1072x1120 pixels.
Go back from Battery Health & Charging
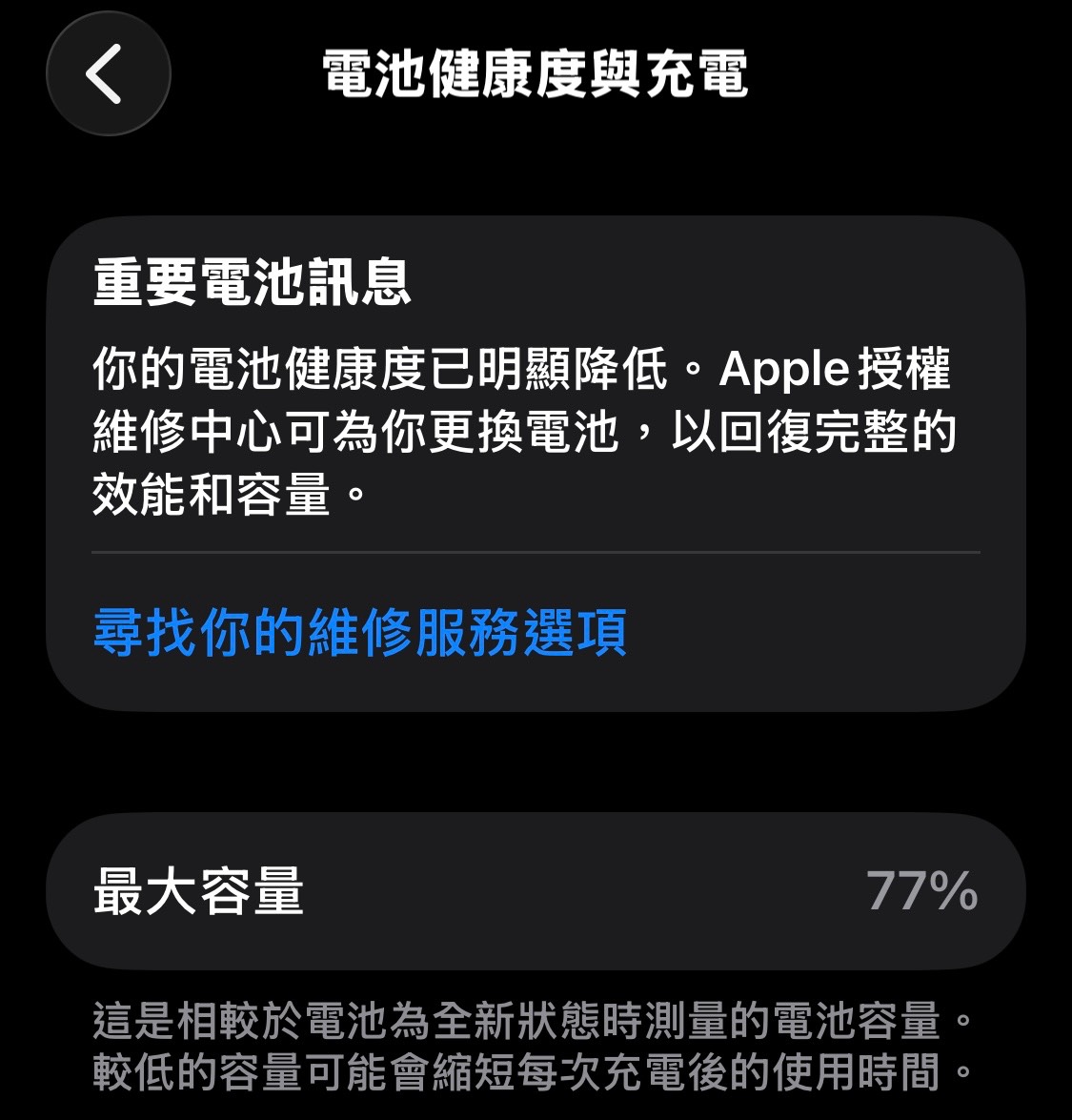pyautogui.click(x=108, y=74)
